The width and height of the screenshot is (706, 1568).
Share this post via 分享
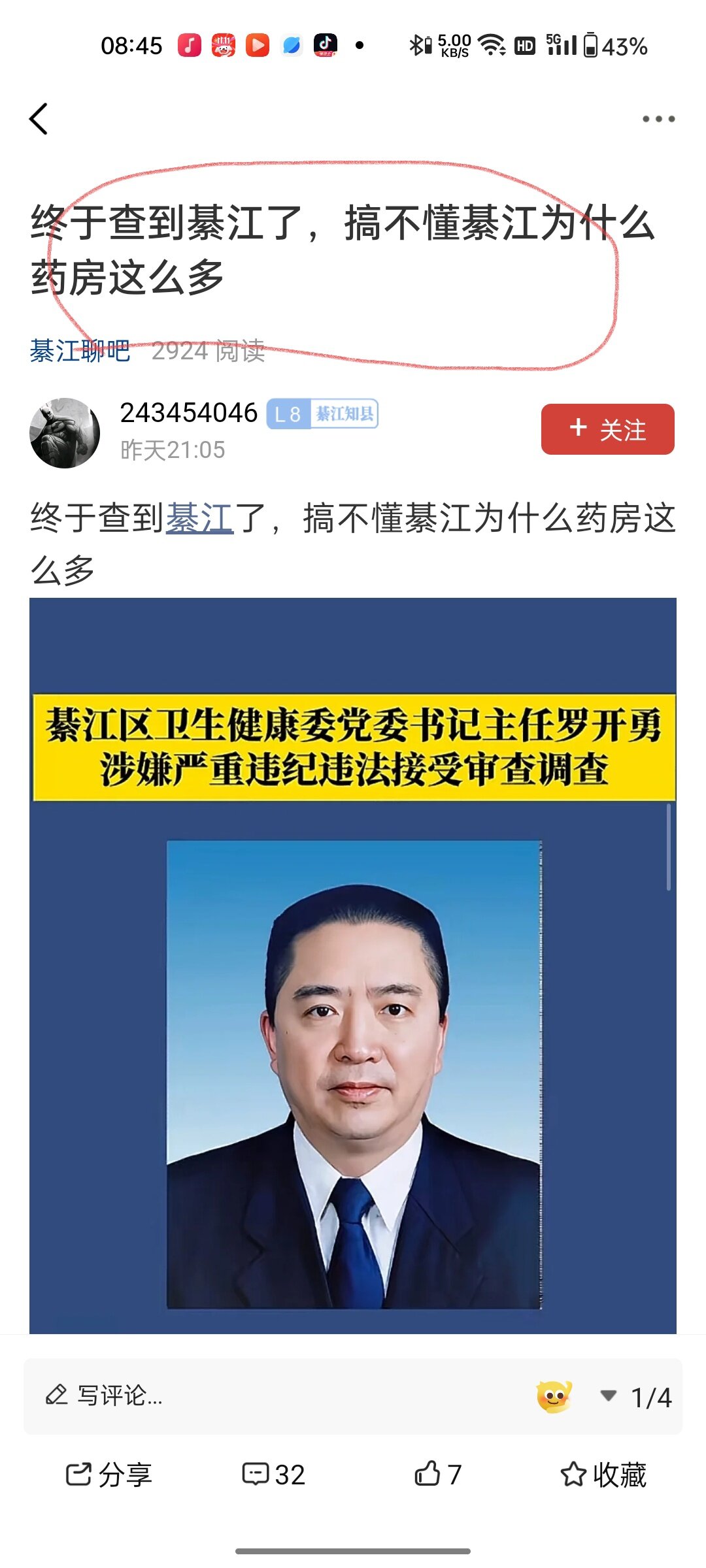click(109, 1475)
